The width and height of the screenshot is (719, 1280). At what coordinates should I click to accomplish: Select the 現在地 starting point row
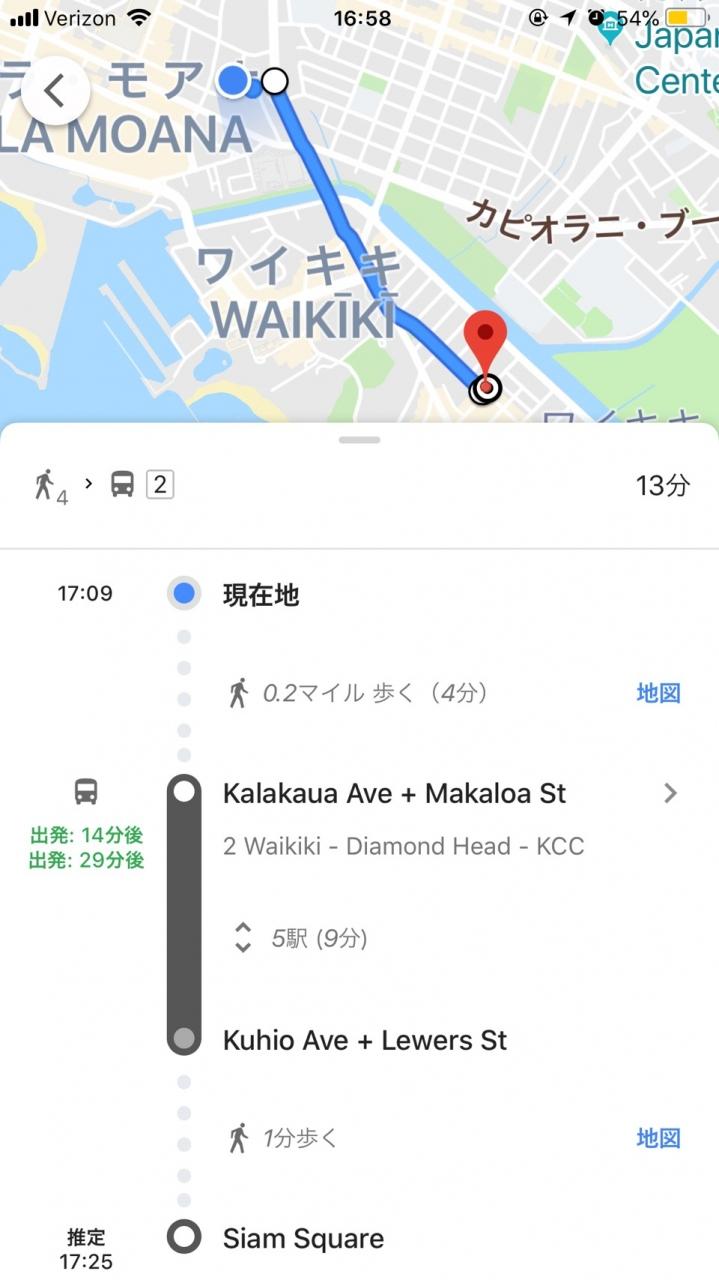pos(260,595)
